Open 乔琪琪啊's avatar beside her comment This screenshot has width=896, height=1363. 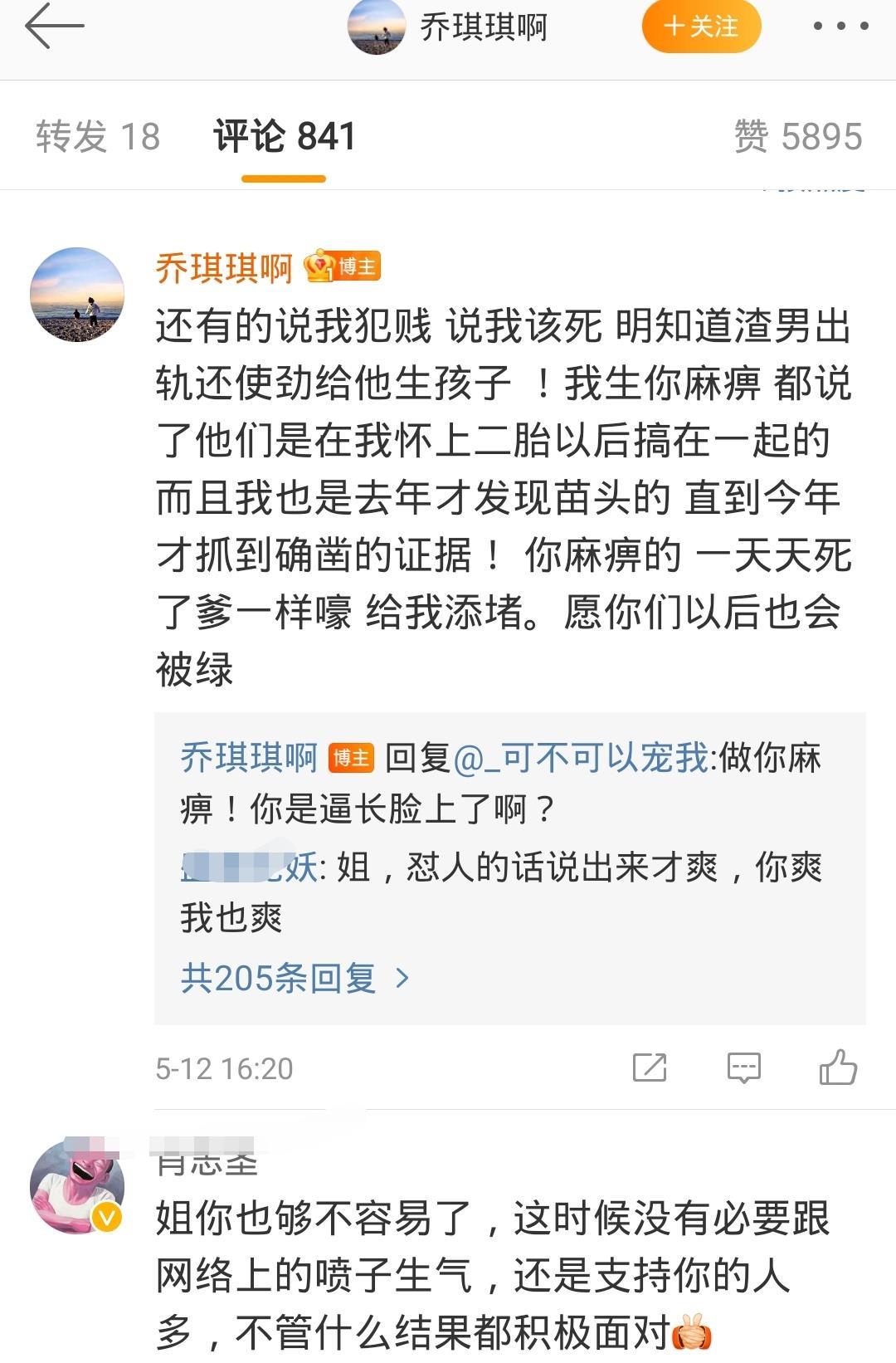[x=77, y=295]
